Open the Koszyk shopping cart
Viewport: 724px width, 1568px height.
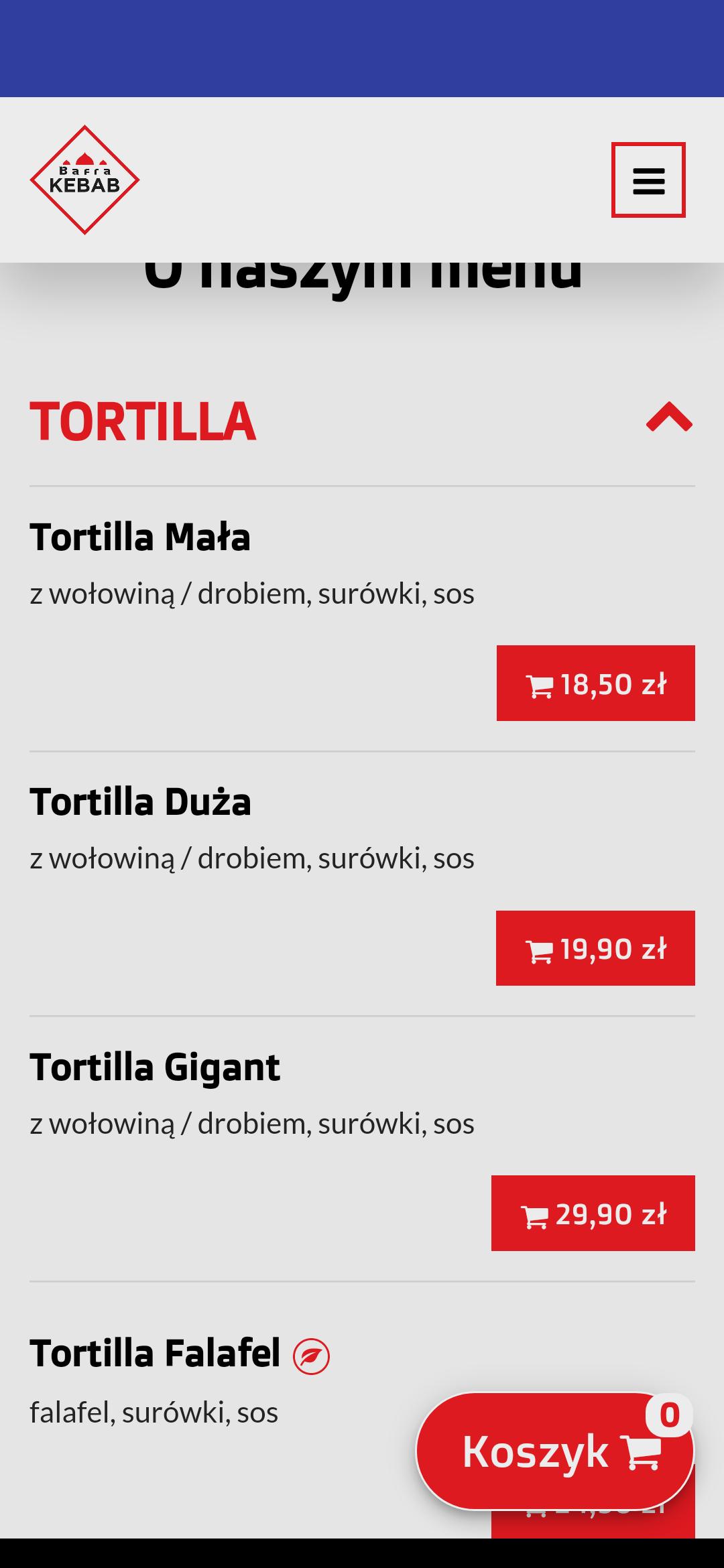555,1451
